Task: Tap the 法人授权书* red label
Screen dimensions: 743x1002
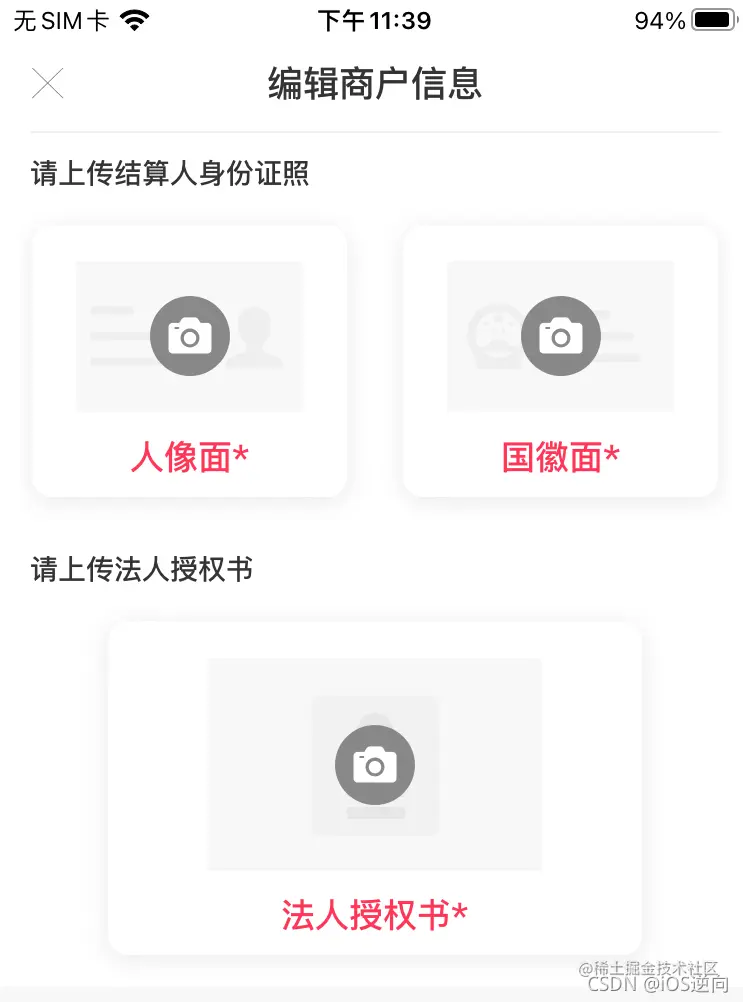Action: (x=373, y=913)
